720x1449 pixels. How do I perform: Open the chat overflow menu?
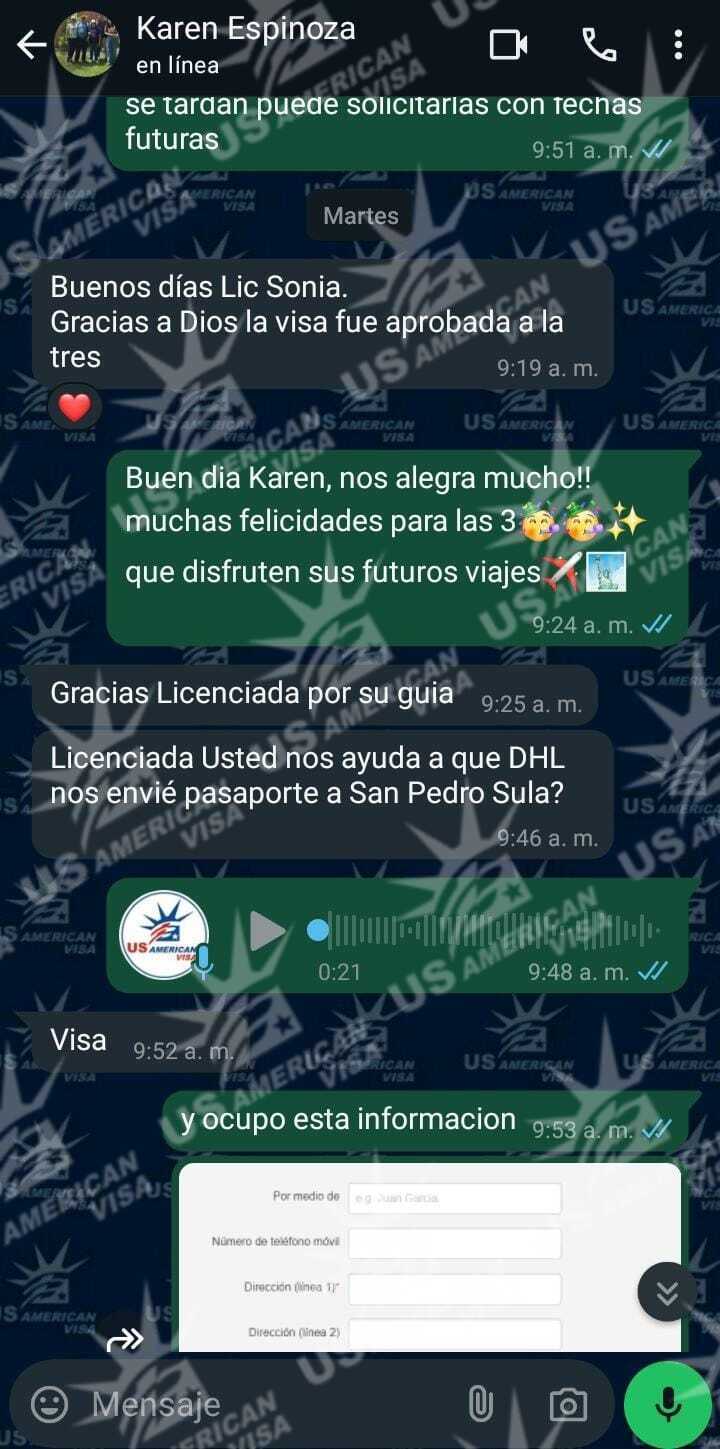coord(678,45)
